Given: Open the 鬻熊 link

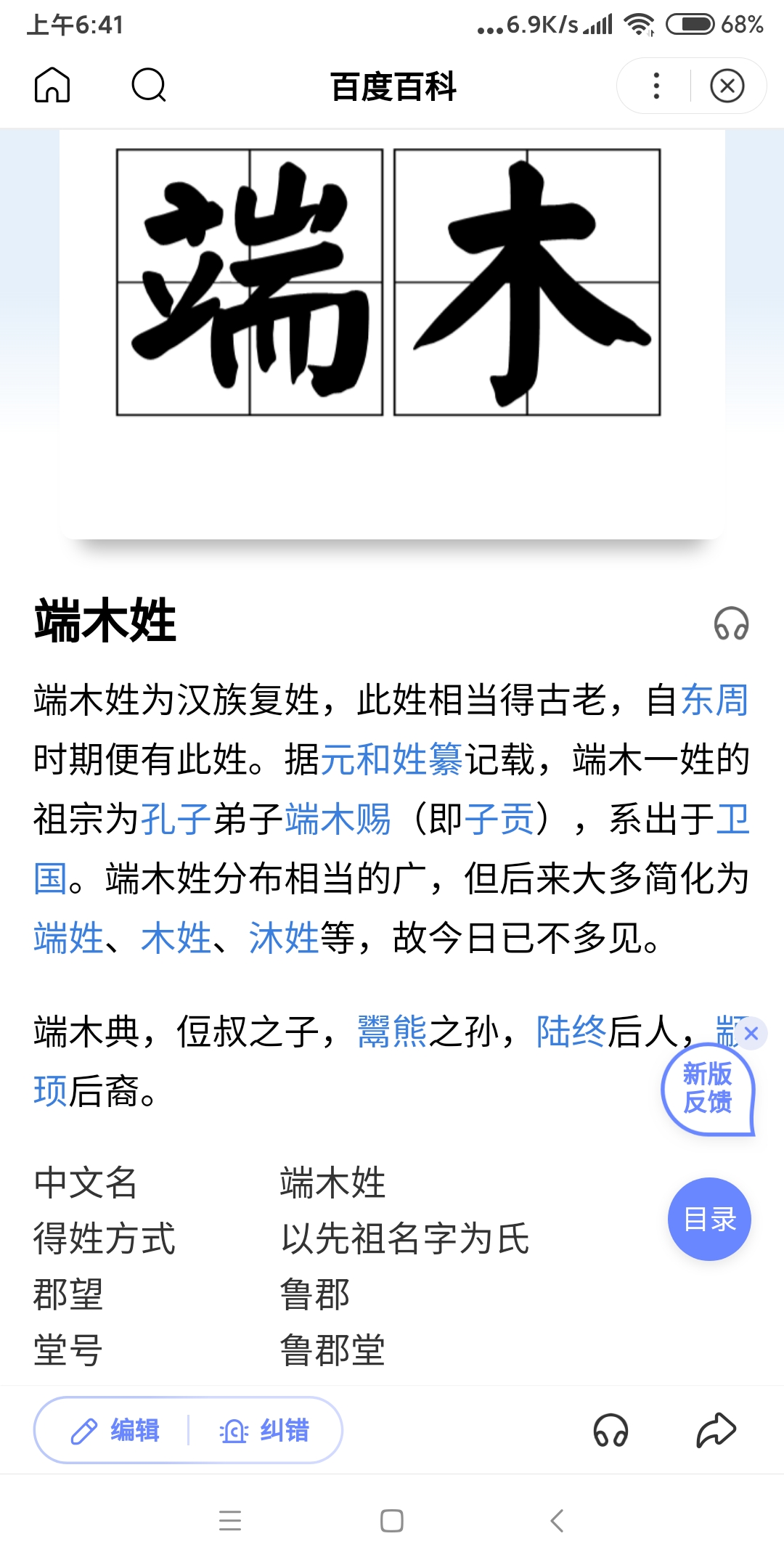Looking at the screenshot, I should click(392, 1032).
